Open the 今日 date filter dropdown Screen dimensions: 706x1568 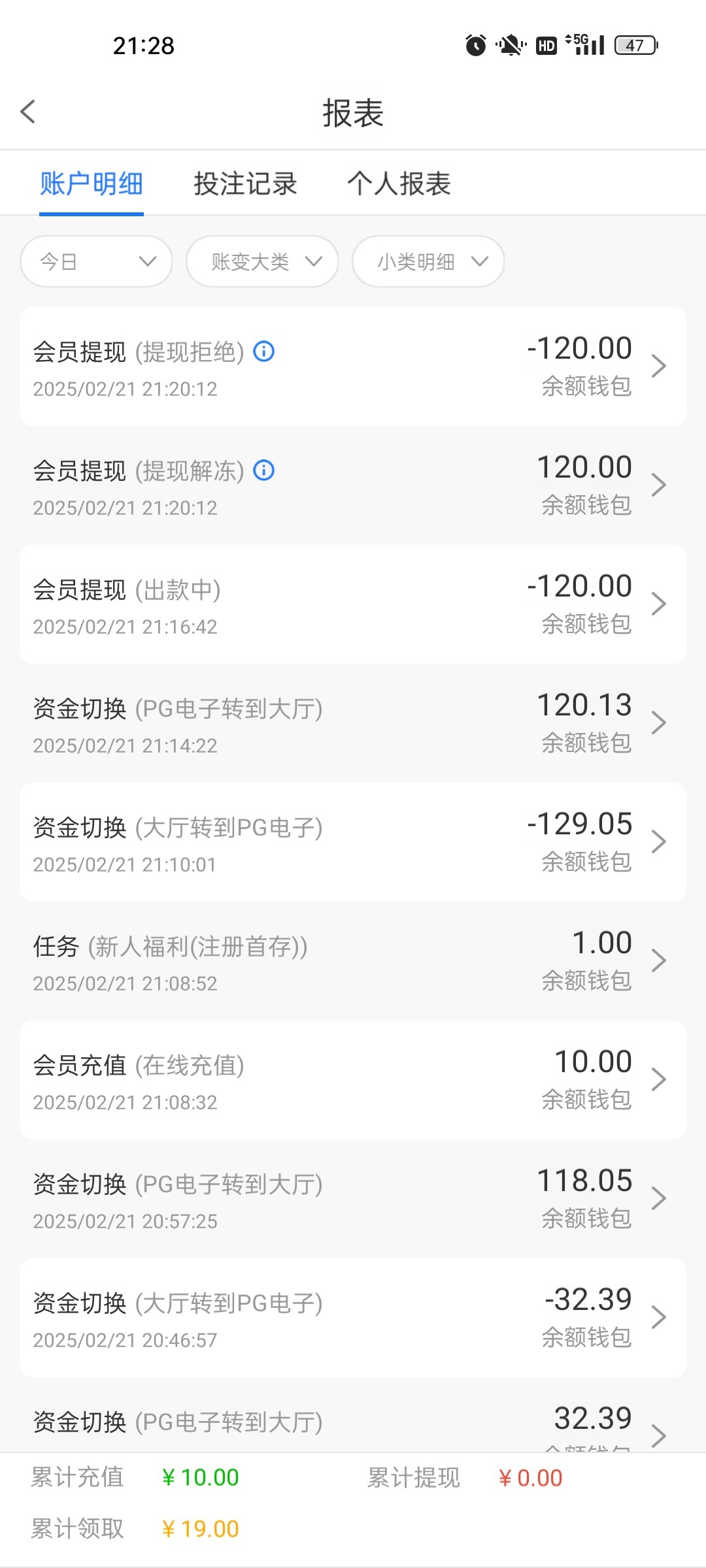click(x=96, y=261)
